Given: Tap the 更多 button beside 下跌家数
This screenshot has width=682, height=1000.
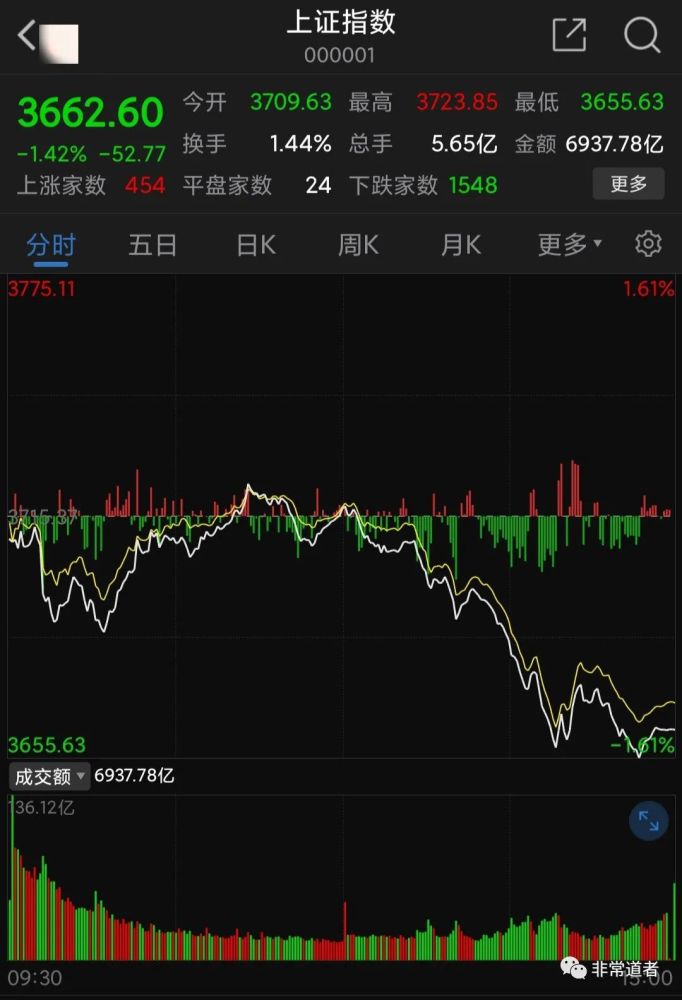Looking at the screenshot, I should point(628,183).
